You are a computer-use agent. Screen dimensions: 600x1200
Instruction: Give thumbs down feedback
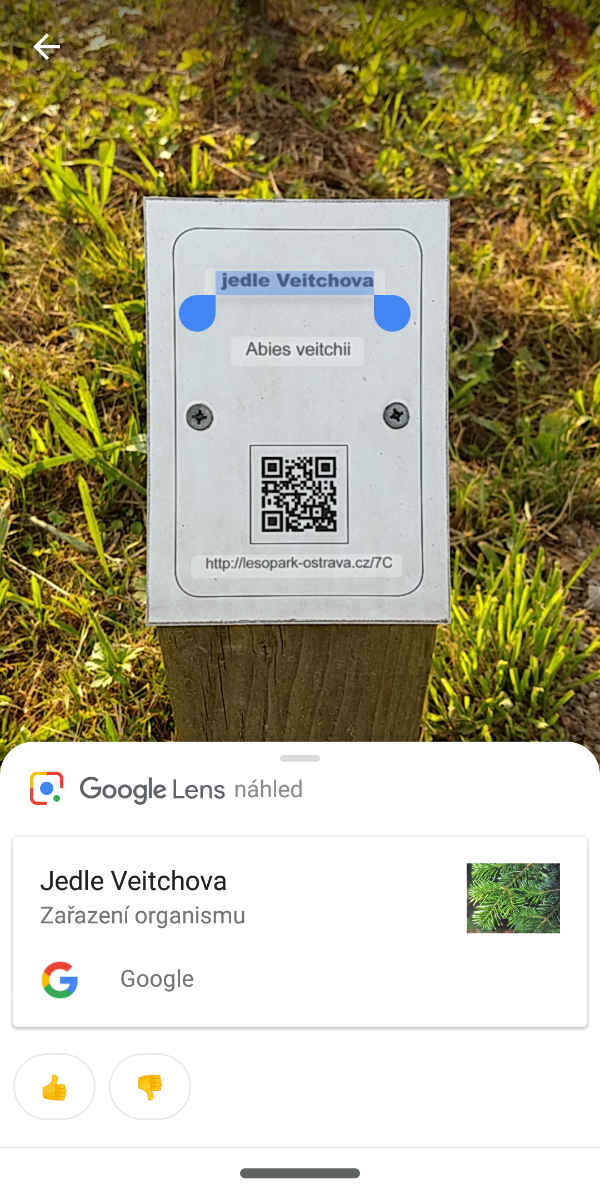coord(150,1086)
